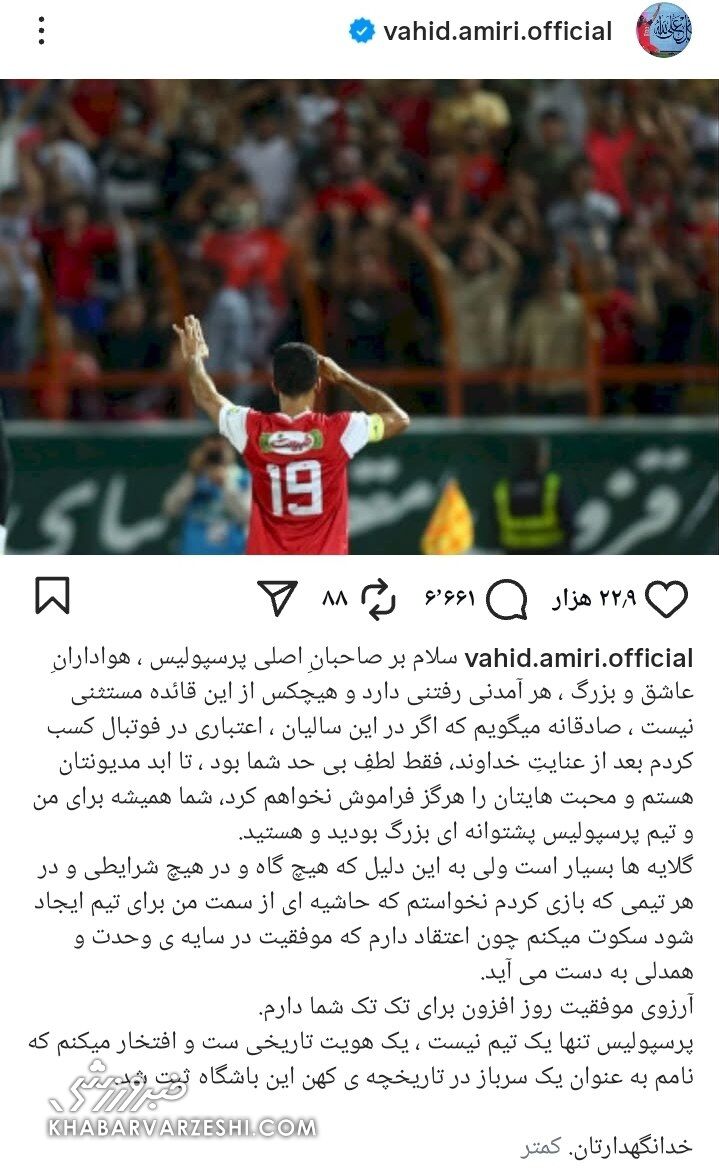Share the post via the send icon
The height and width of the screenshot is (1173, 719).
tap(277, 598)
